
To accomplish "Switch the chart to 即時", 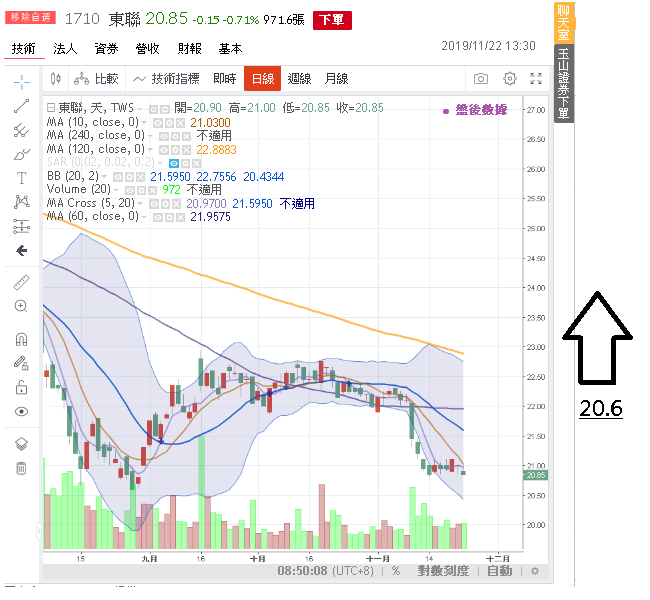I will click(225, 79).
